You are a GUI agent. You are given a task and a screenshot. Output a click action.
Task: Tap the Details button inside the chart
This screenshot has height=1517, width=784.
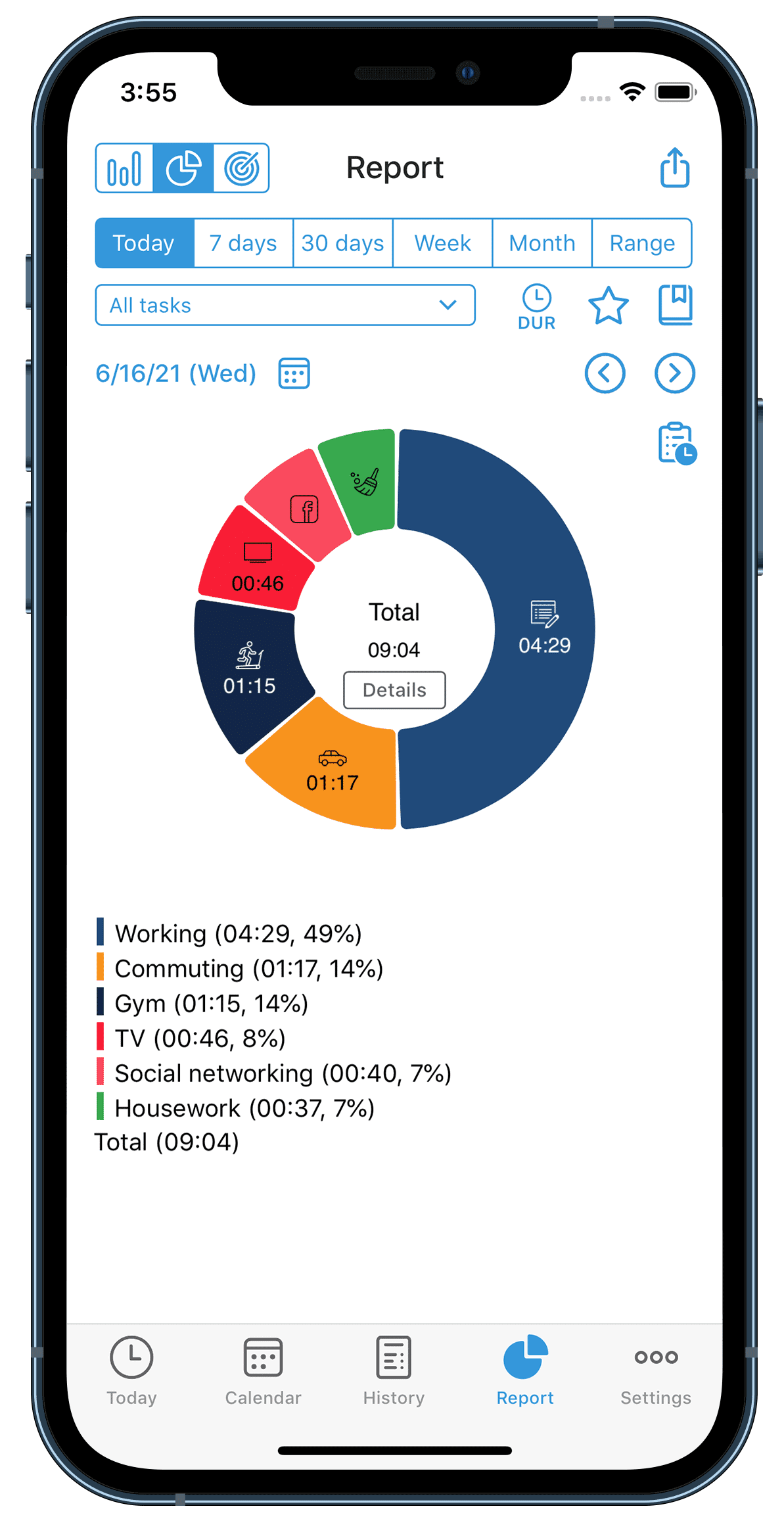394,689
